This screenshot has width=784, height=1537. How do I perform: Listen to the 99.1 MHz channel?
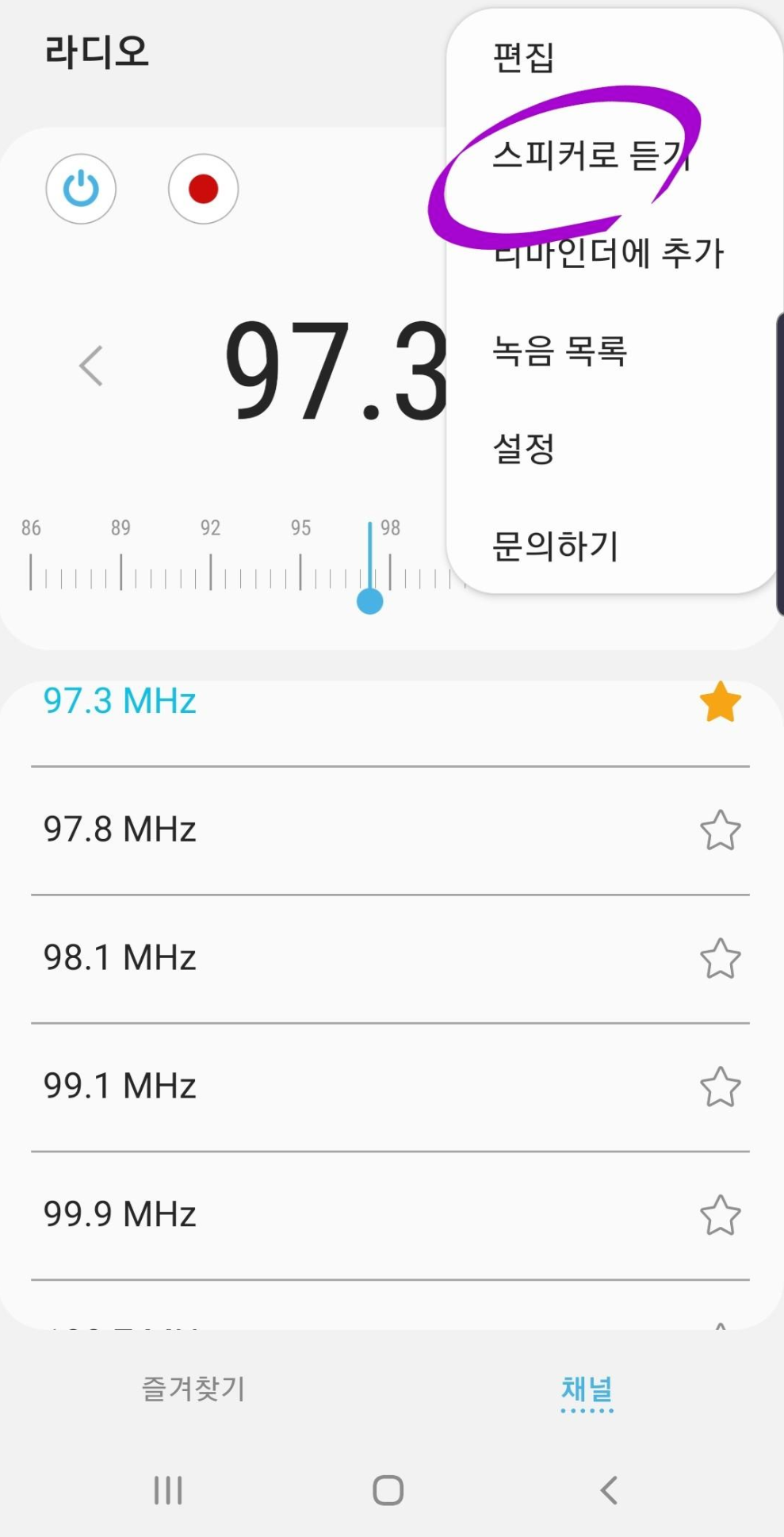pyautogui.click(x=120, y=1087)
